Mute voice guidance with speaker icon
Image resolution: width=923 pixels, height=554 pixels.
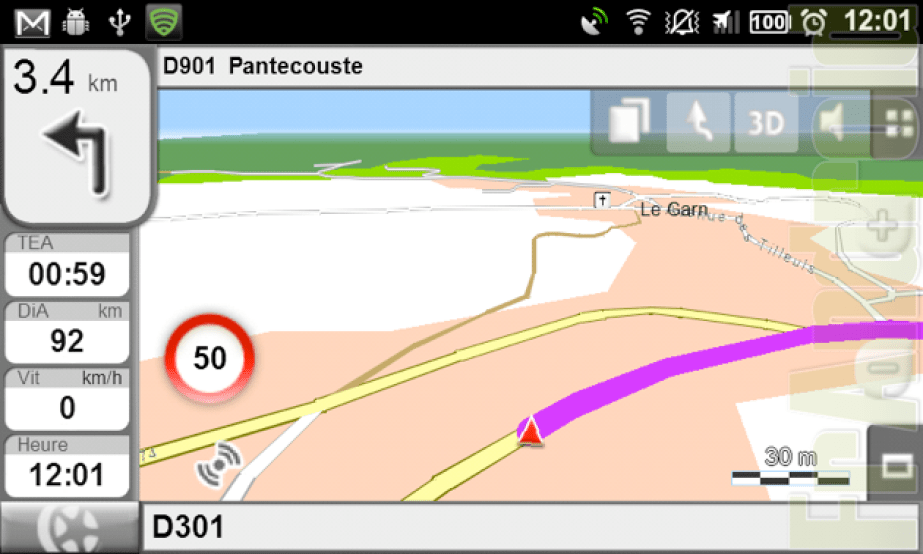tap(834, 123)
